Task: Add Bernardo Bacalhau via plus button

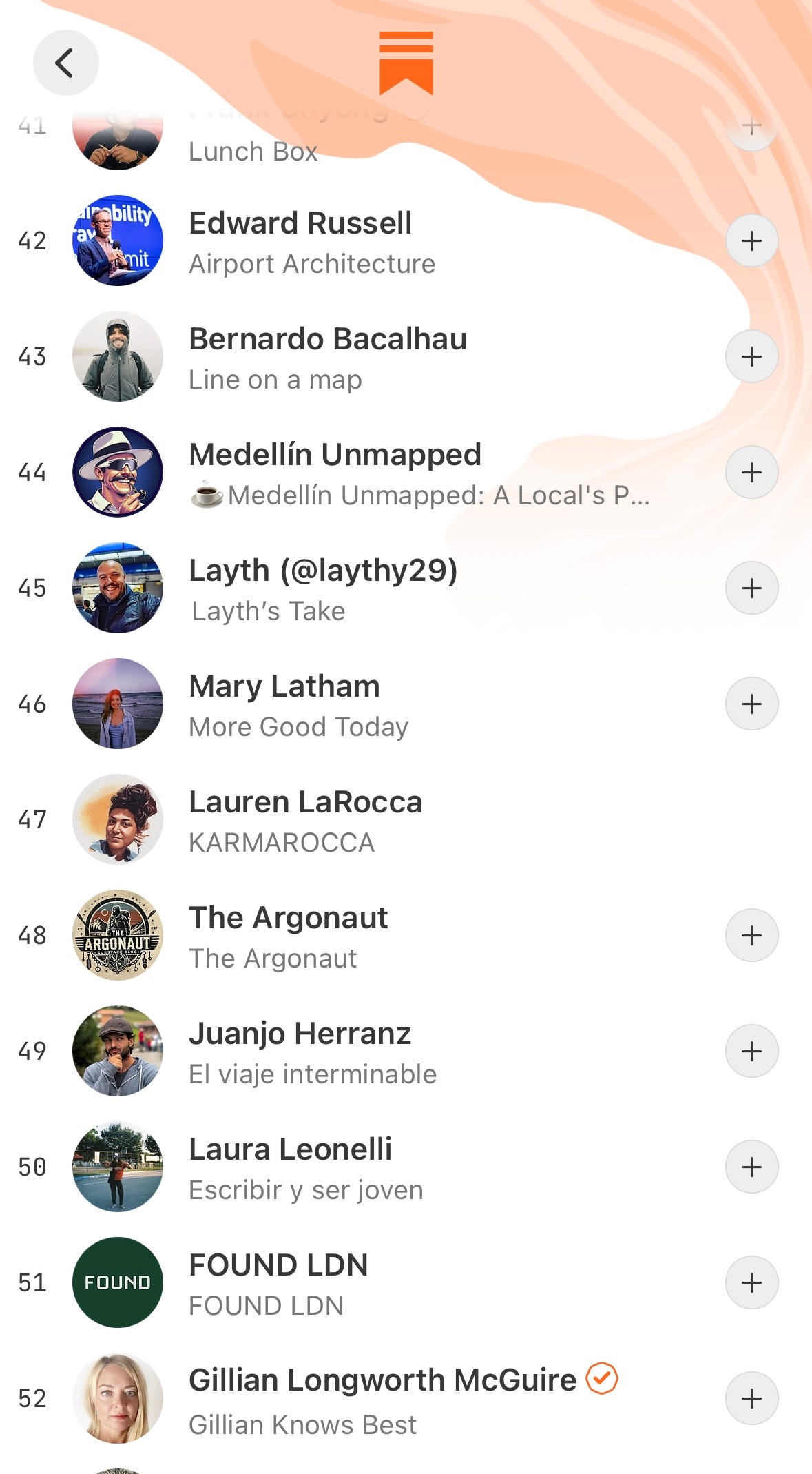Action: (751, 357)
